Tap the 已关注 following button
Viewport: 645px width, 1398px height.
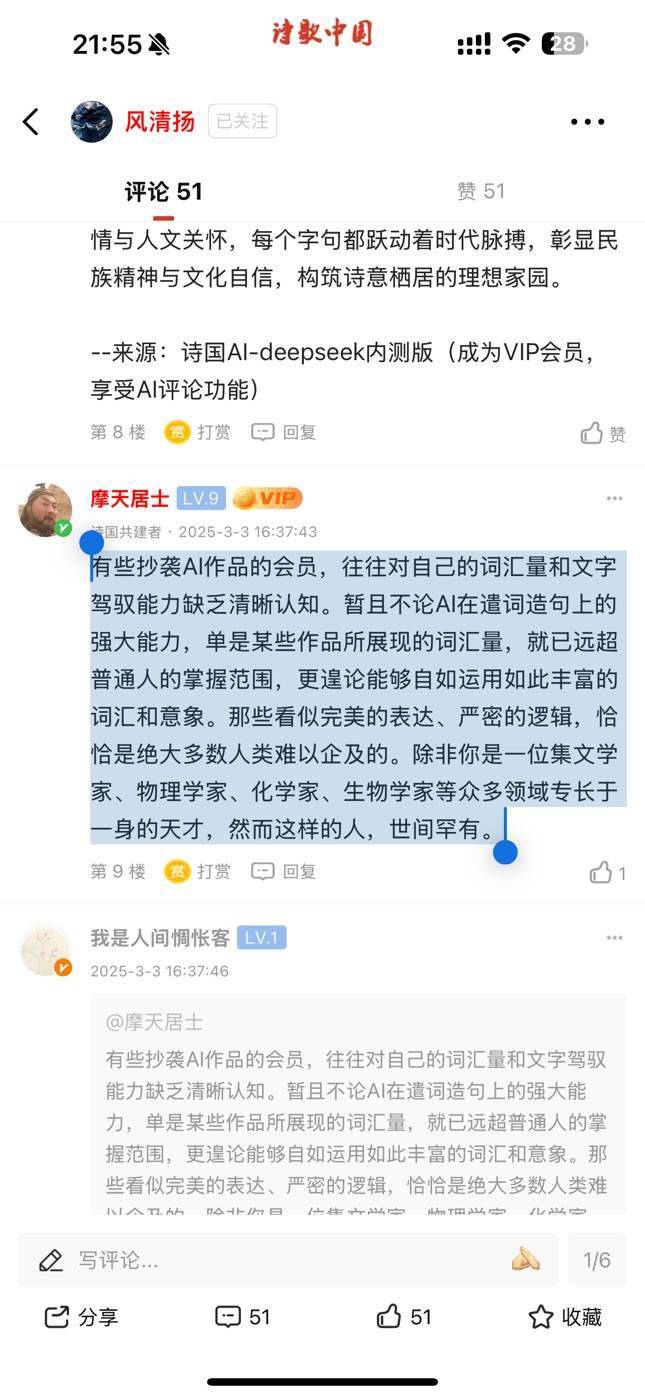(x=242, y=122)
